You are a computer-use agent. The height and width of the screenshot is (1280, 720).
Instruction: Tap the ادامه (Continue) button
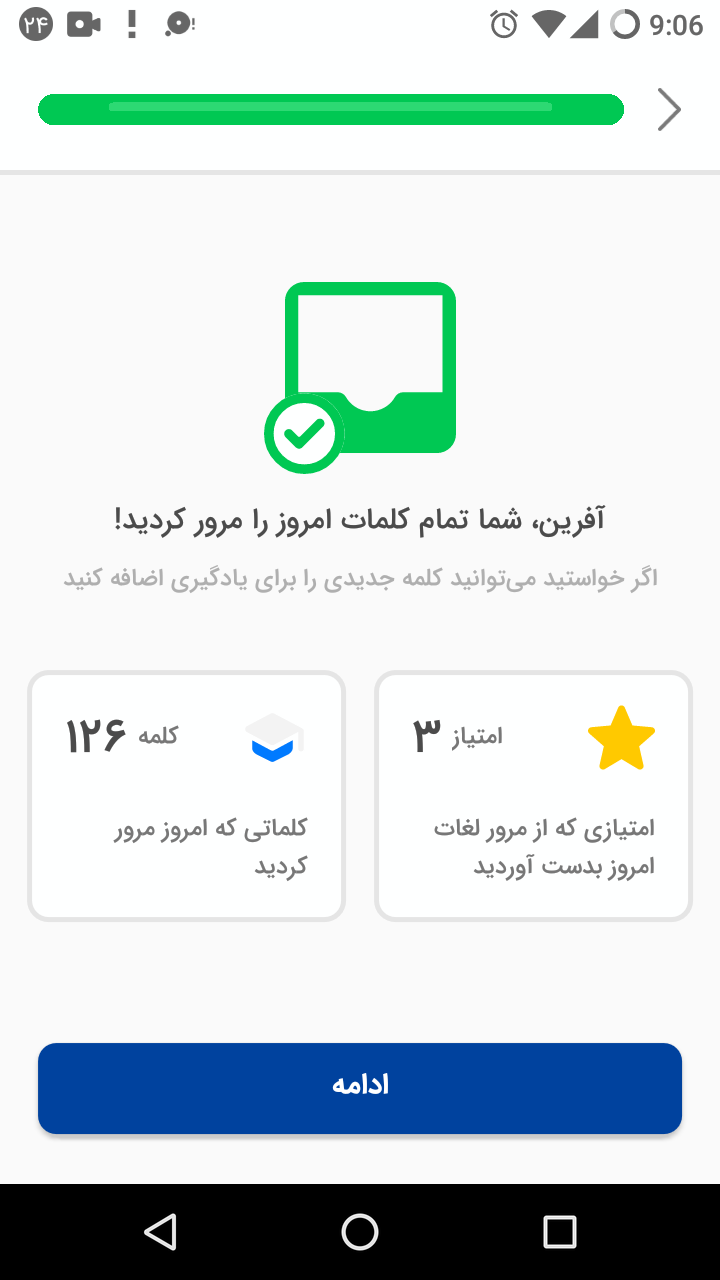pos(360,1088)
